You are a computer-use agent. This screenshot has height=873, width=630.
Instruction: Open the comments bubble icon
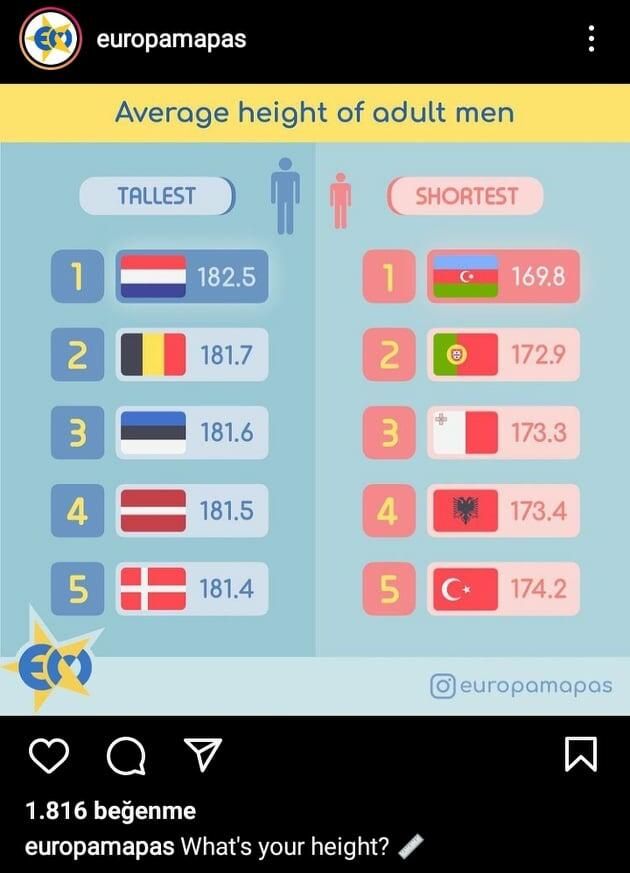126,756
